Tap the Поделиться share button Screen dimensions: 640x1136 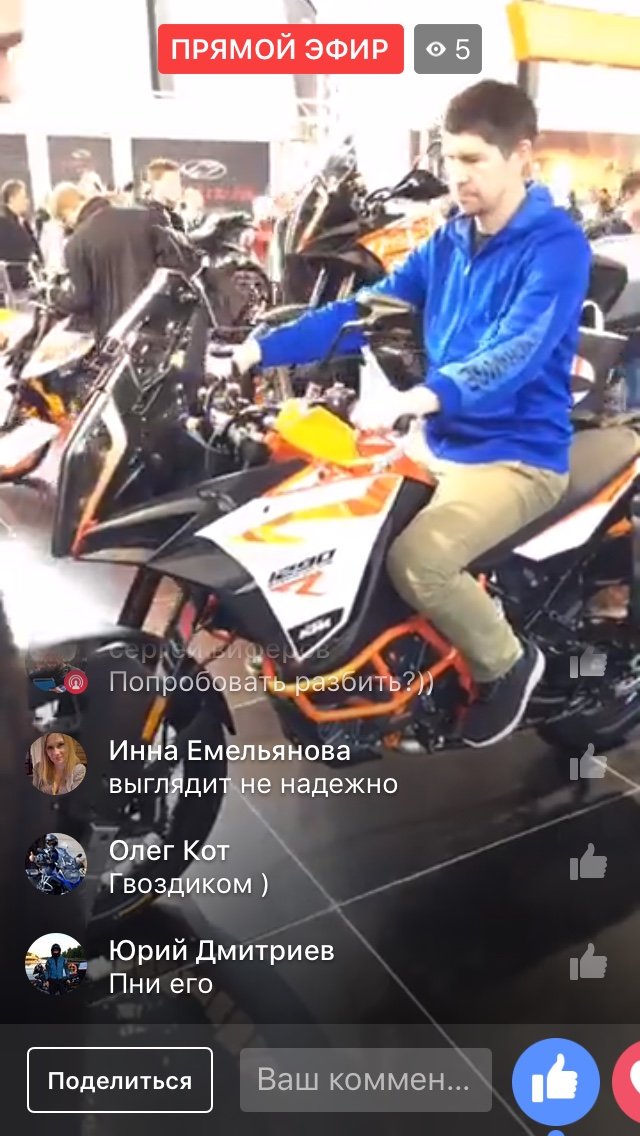tap(120, 1080)
